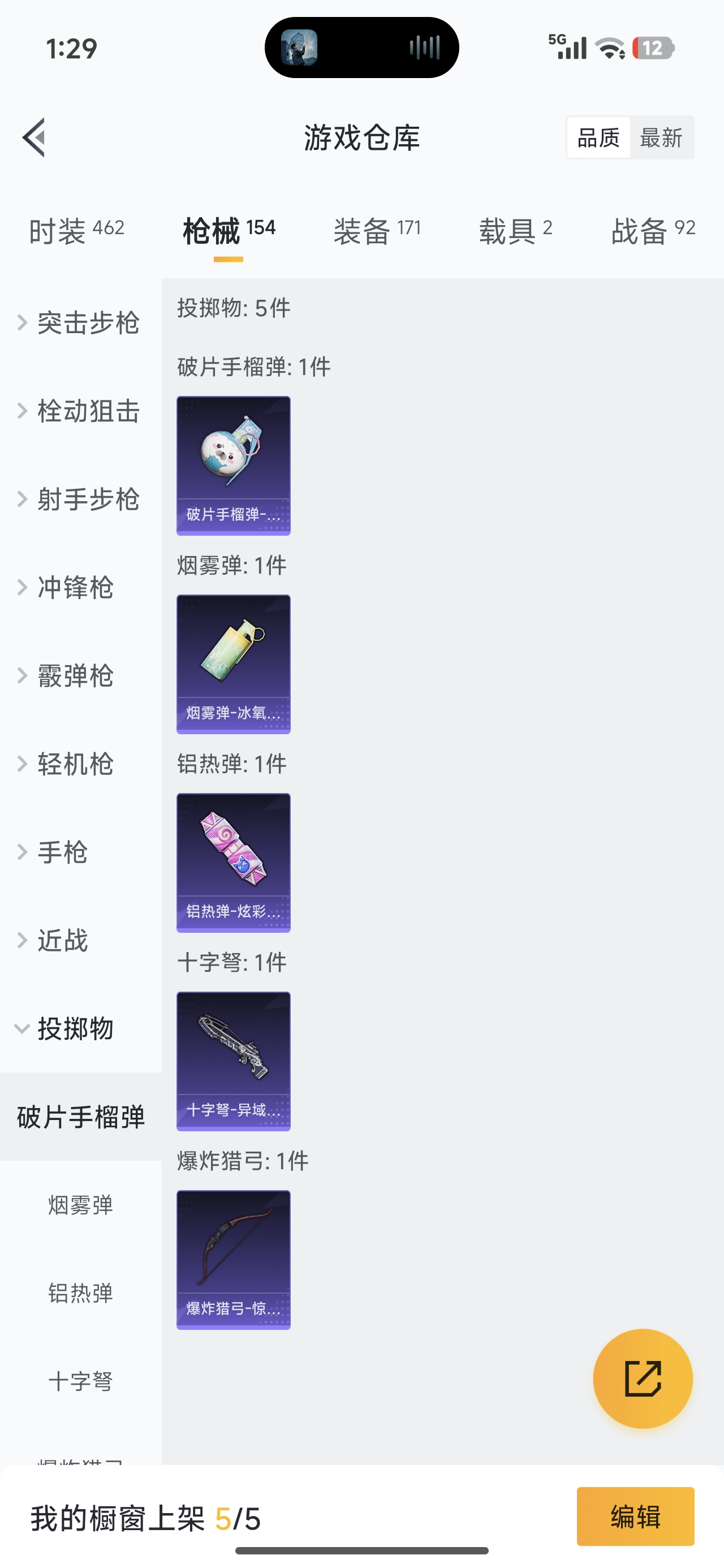Switch to the 战备 tab
724x1568 pixels.
653,231
